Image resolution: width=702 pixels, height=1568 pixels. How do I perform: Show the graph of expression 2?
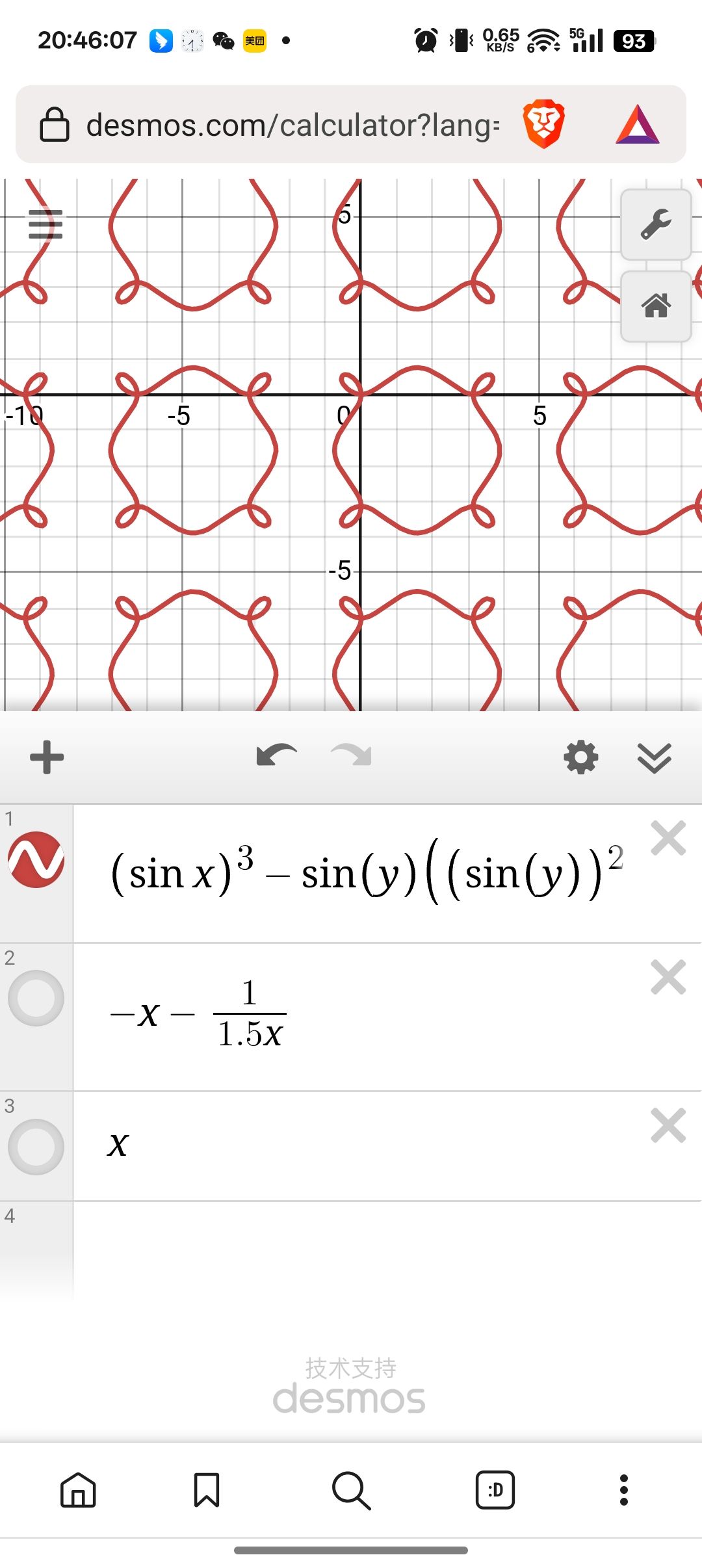pos(36,998)
